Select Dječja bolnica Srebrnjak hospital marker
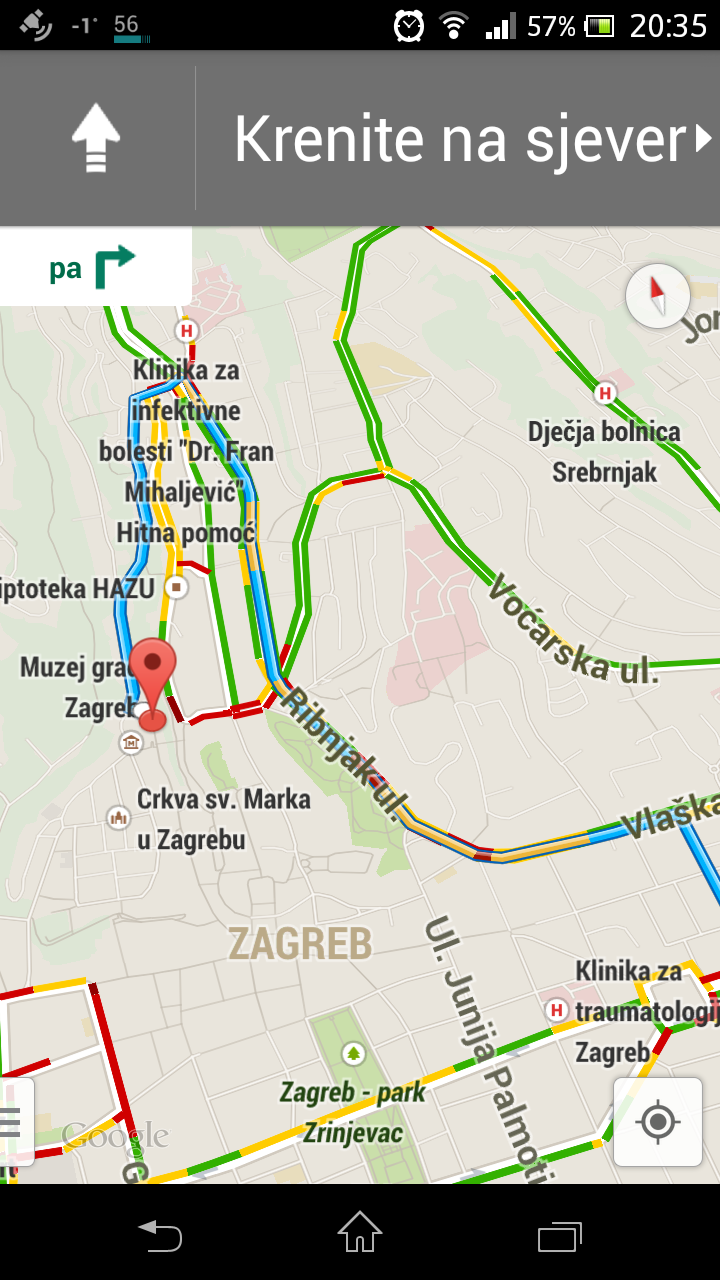The image size is (720, 1280). point(604,393)
